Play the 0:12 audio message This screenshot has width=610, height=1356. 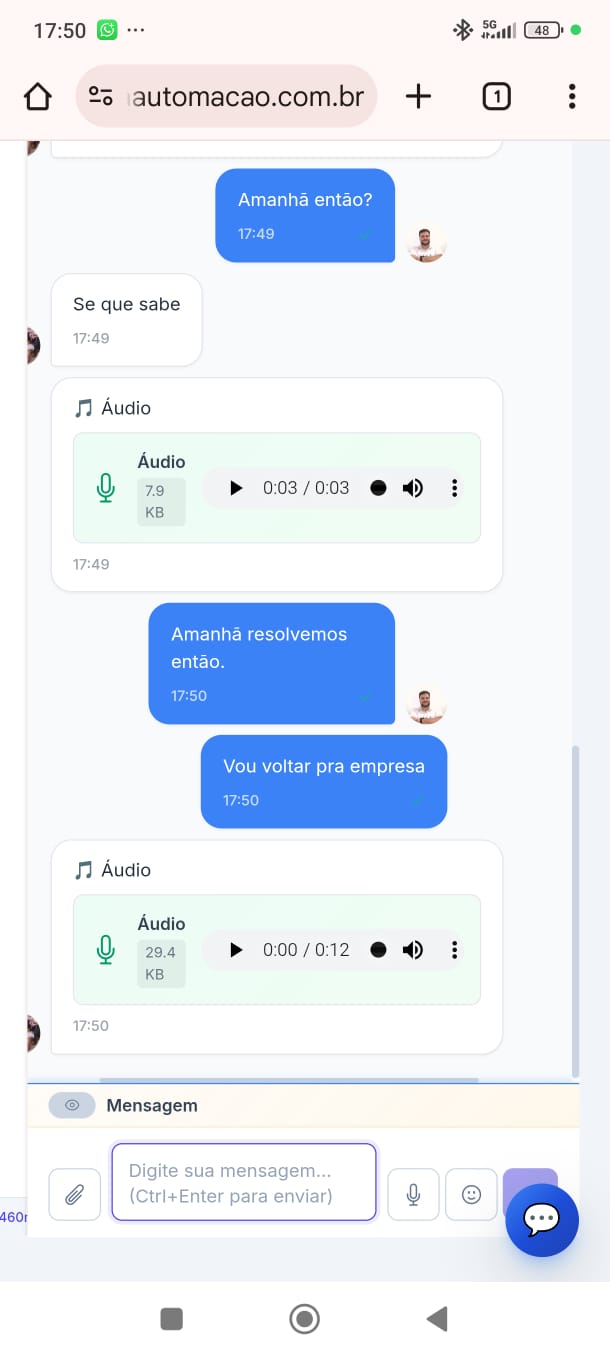[x=236, y=950]
